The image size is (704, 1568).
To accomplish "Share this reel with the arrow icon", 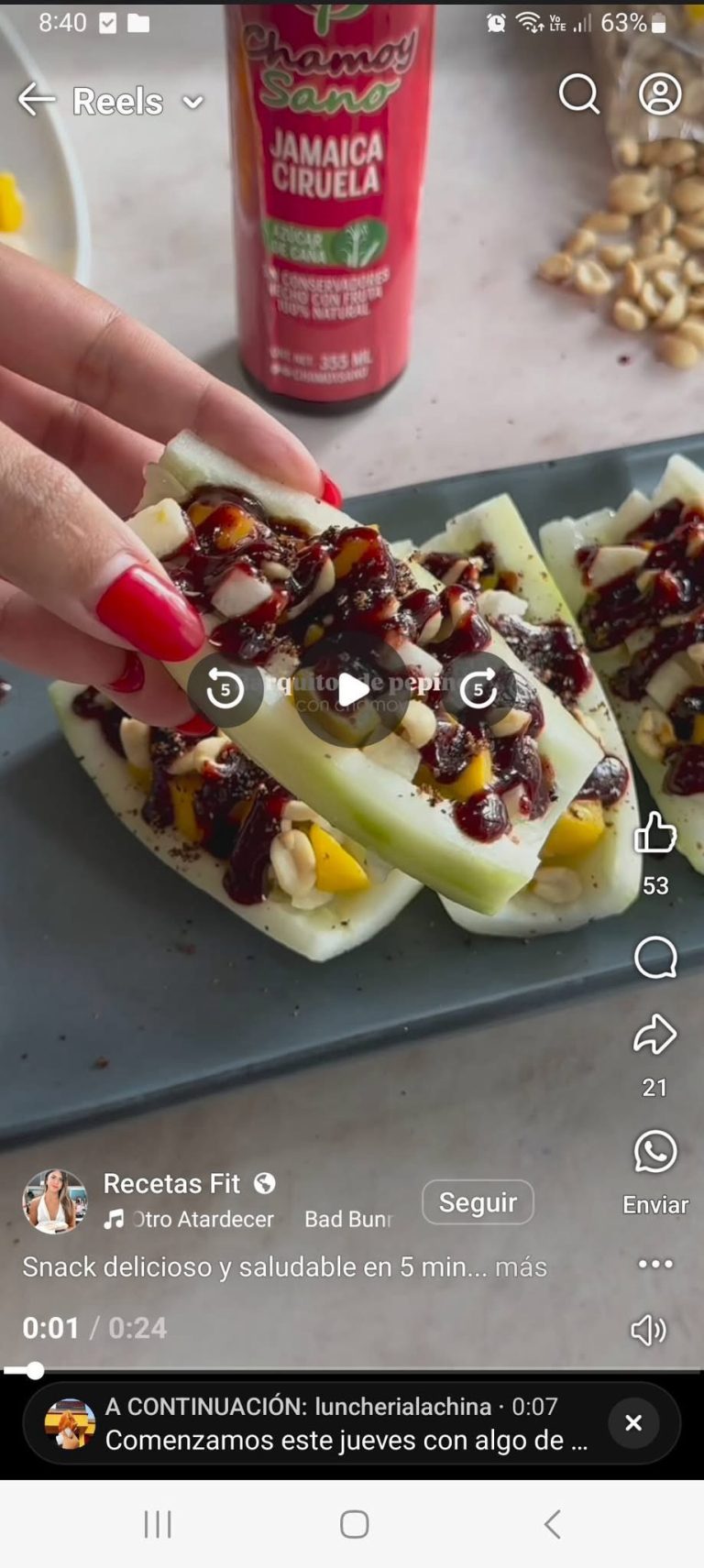I will (x=655, y=1034).
